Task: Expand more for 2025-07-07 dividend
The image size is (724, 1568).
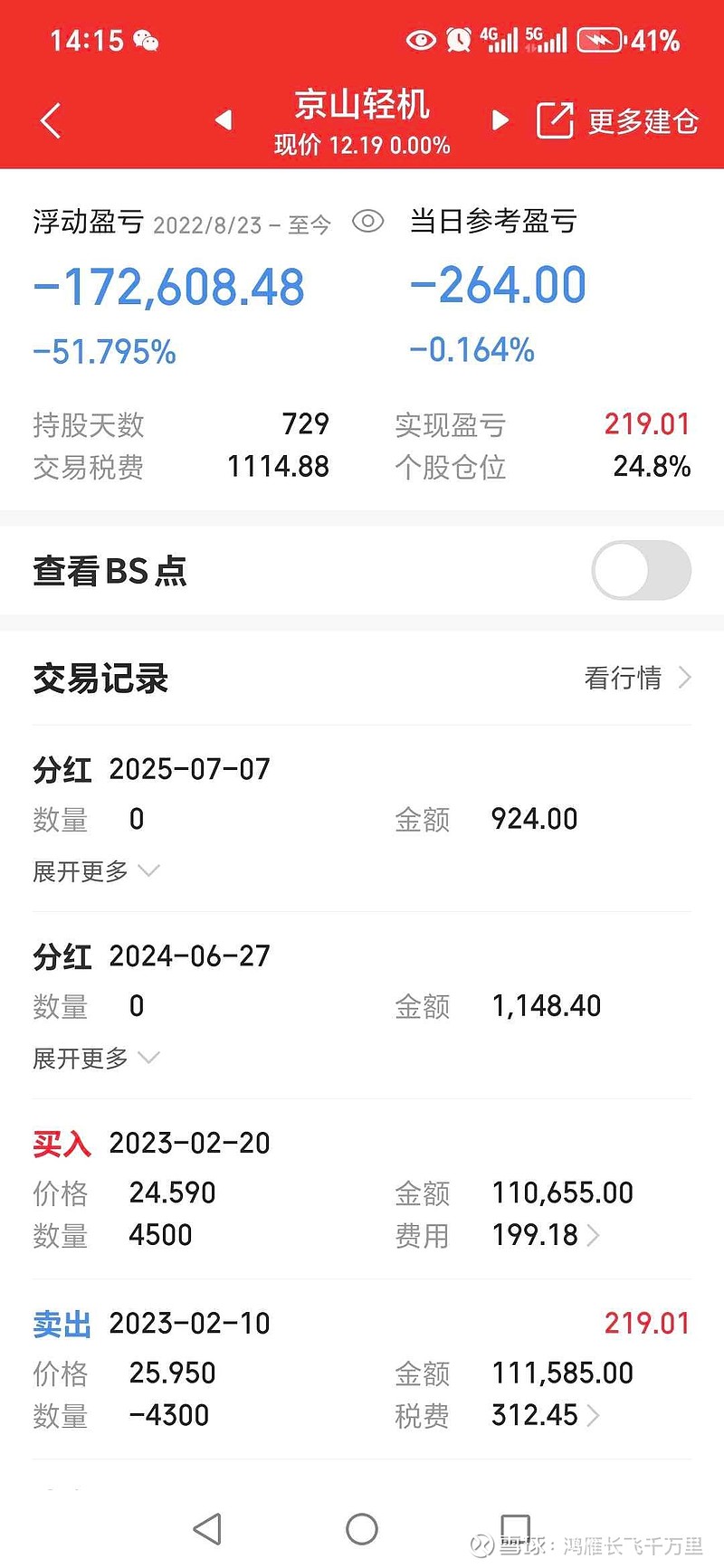Action: coord(96,871)
